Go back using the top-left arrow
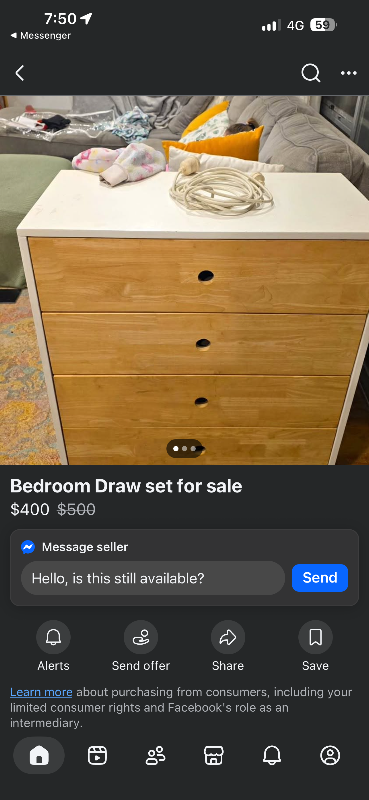This screenshot has height=800, width=369. [x=19, y=73]
